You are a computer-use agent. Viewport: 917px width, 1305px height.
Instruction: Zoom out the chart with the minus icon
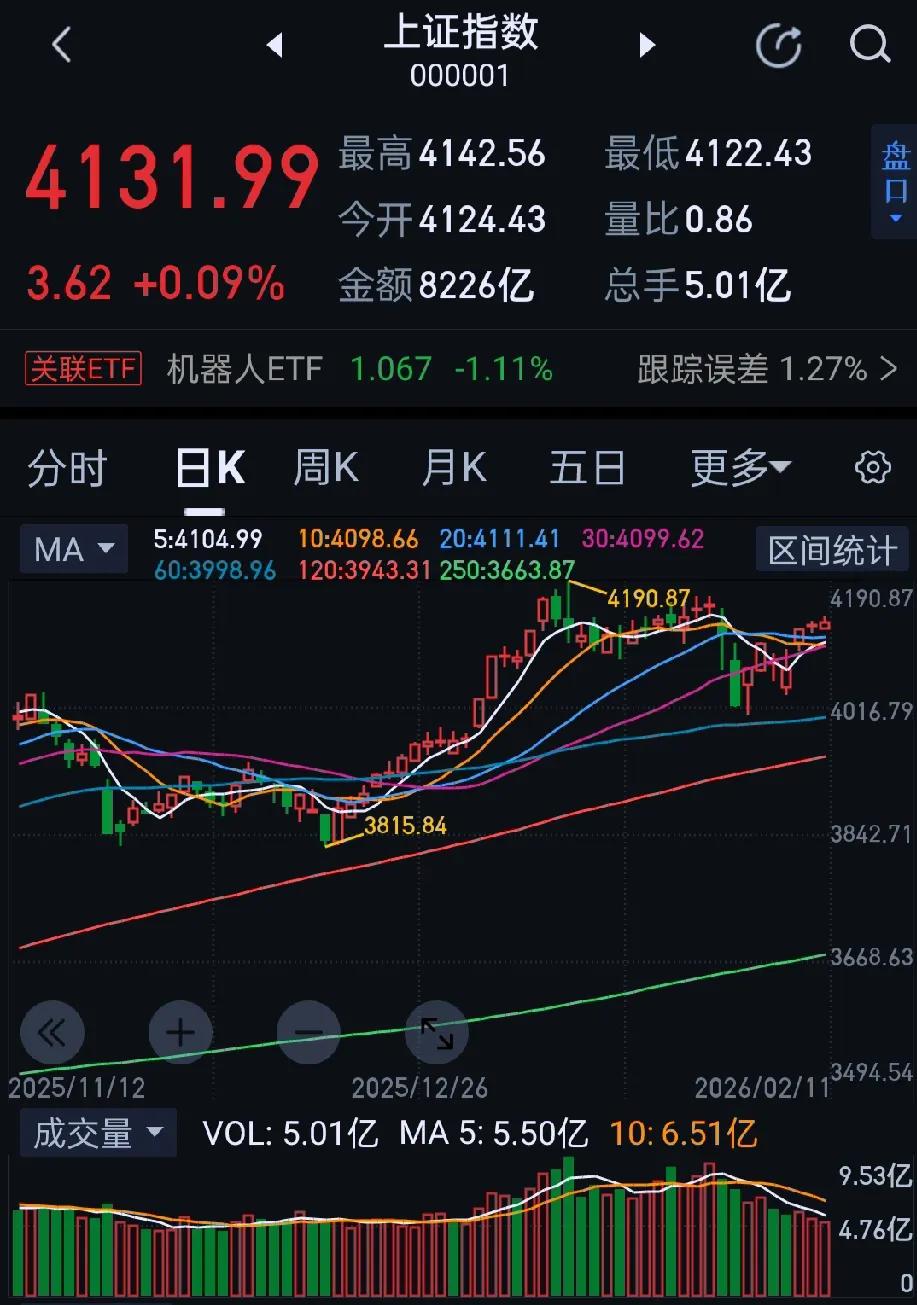[x=308, y=1032]
